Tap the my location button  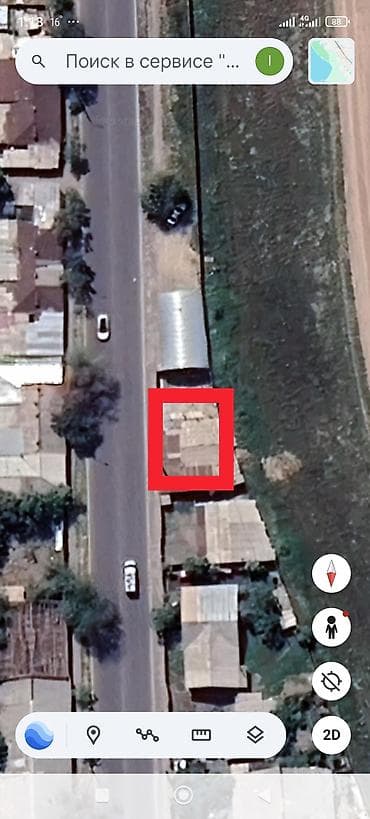click(x=331, y=681)
